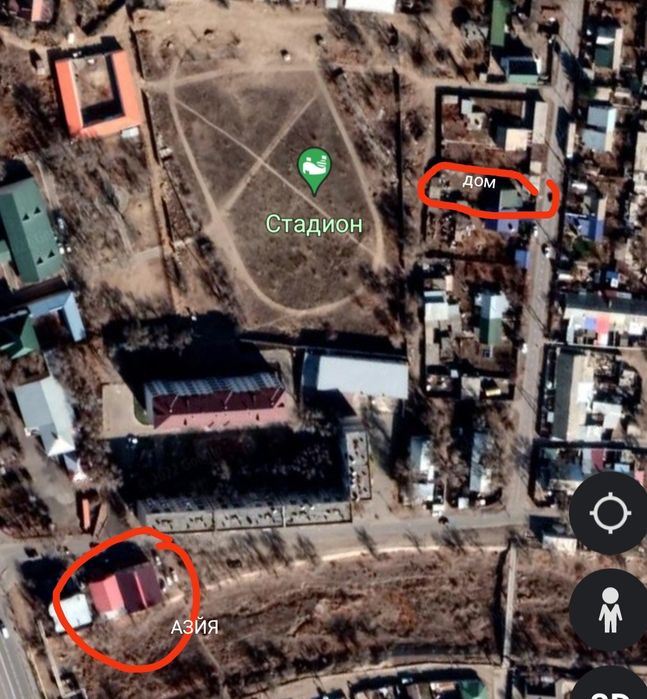Center the map on my location
The height and width of the screenshot is (699, 647).
click(608, 513)
